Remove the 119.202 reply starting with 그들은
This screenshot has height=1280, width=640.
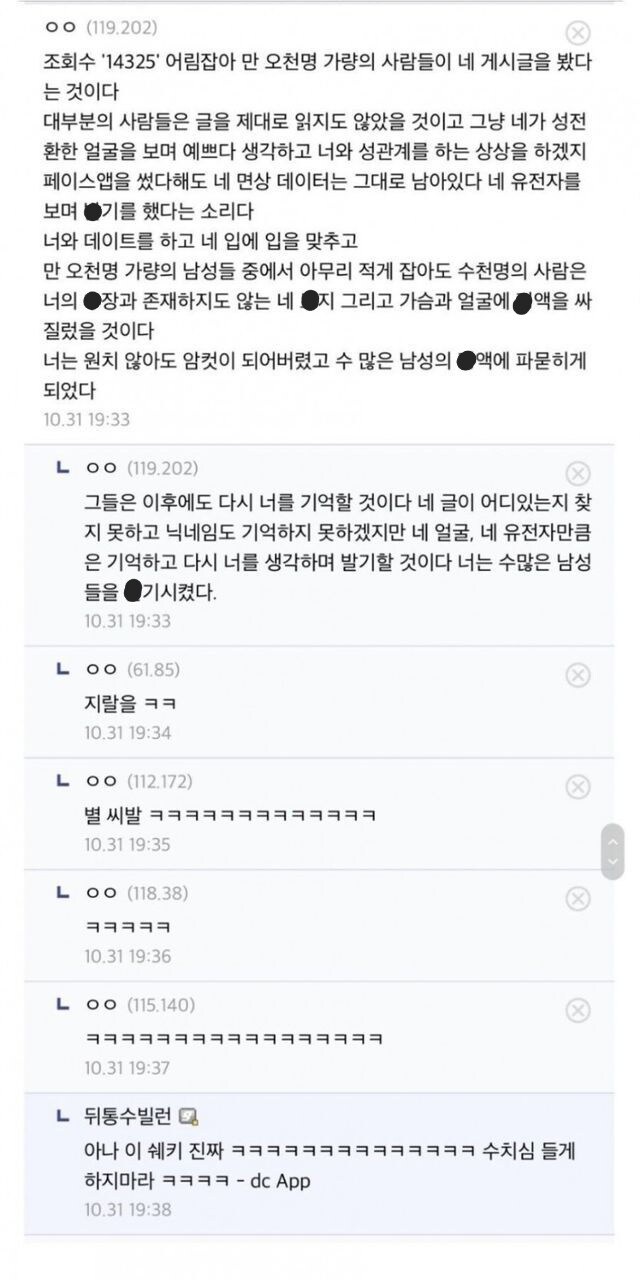tap(577, 473)
